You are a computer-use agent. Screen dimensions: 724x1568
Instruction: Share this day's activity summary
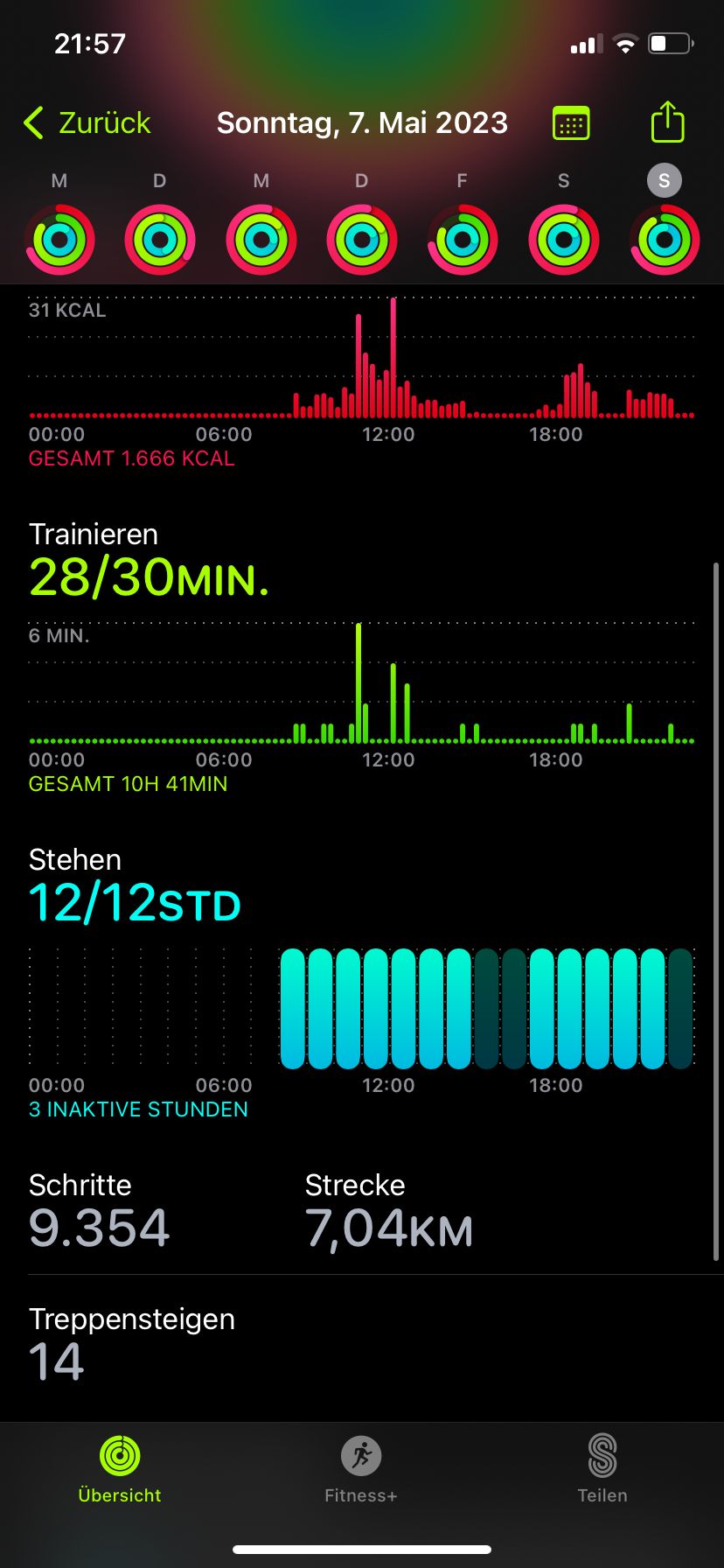pos(667,122)
